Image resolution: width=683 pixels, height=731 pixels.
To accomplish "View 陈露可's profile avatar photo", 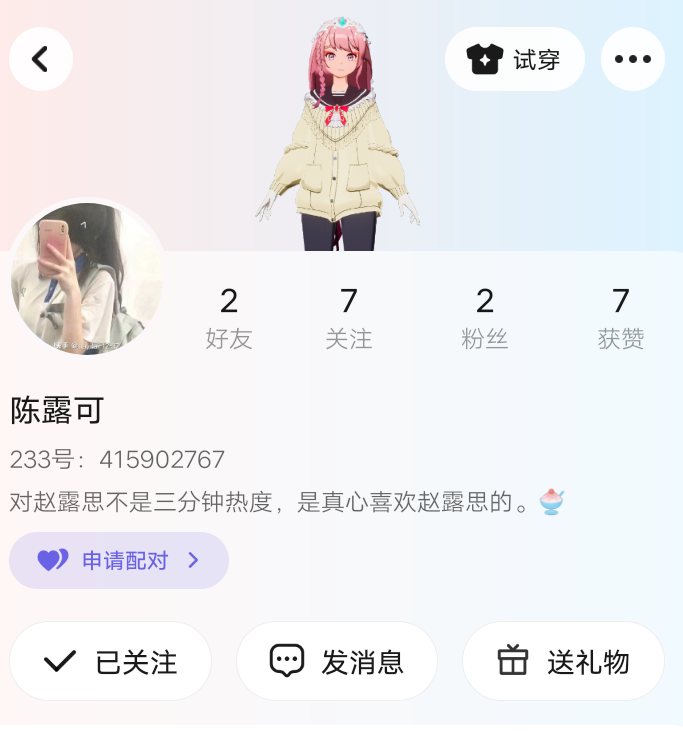I will (87, 277).
